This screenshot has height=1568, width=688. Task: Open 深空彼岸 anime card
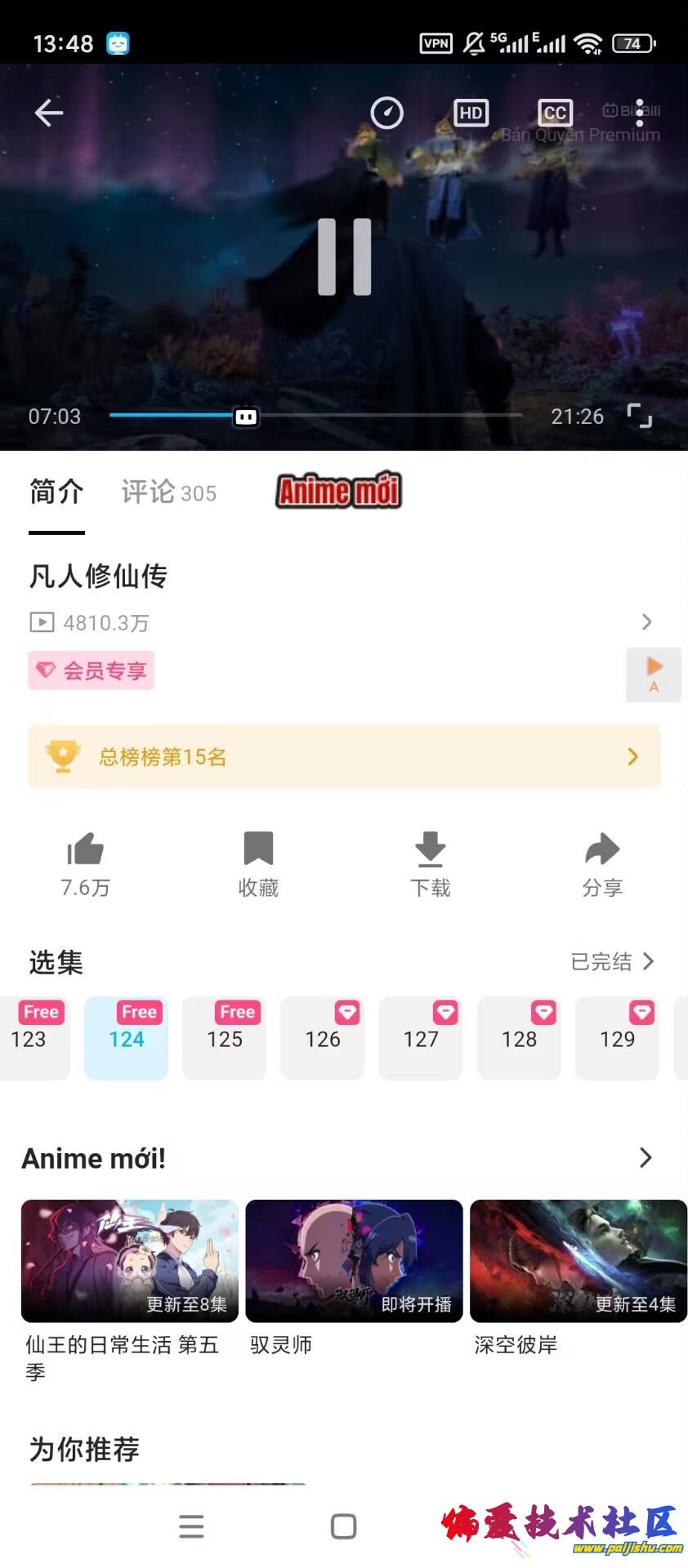pos(578,1262)
